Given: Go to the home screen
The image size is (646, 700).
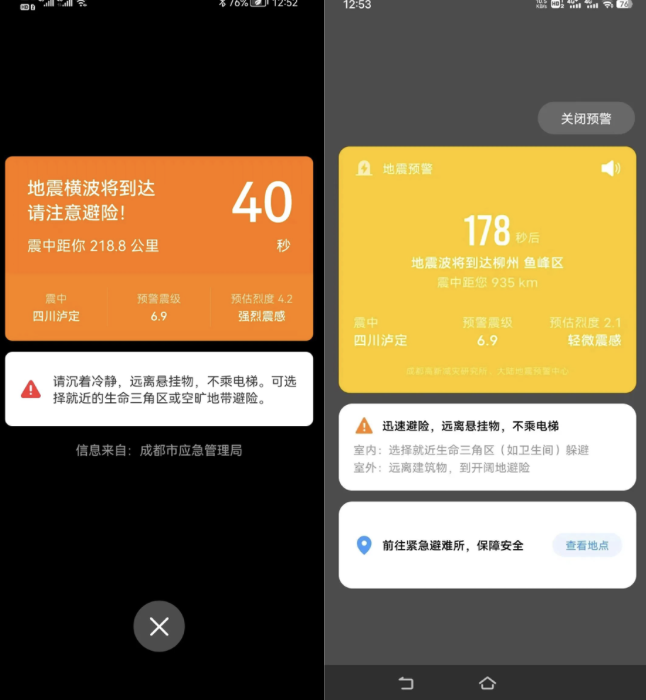Looking at the screenshot, I should [x=487, y=683].
